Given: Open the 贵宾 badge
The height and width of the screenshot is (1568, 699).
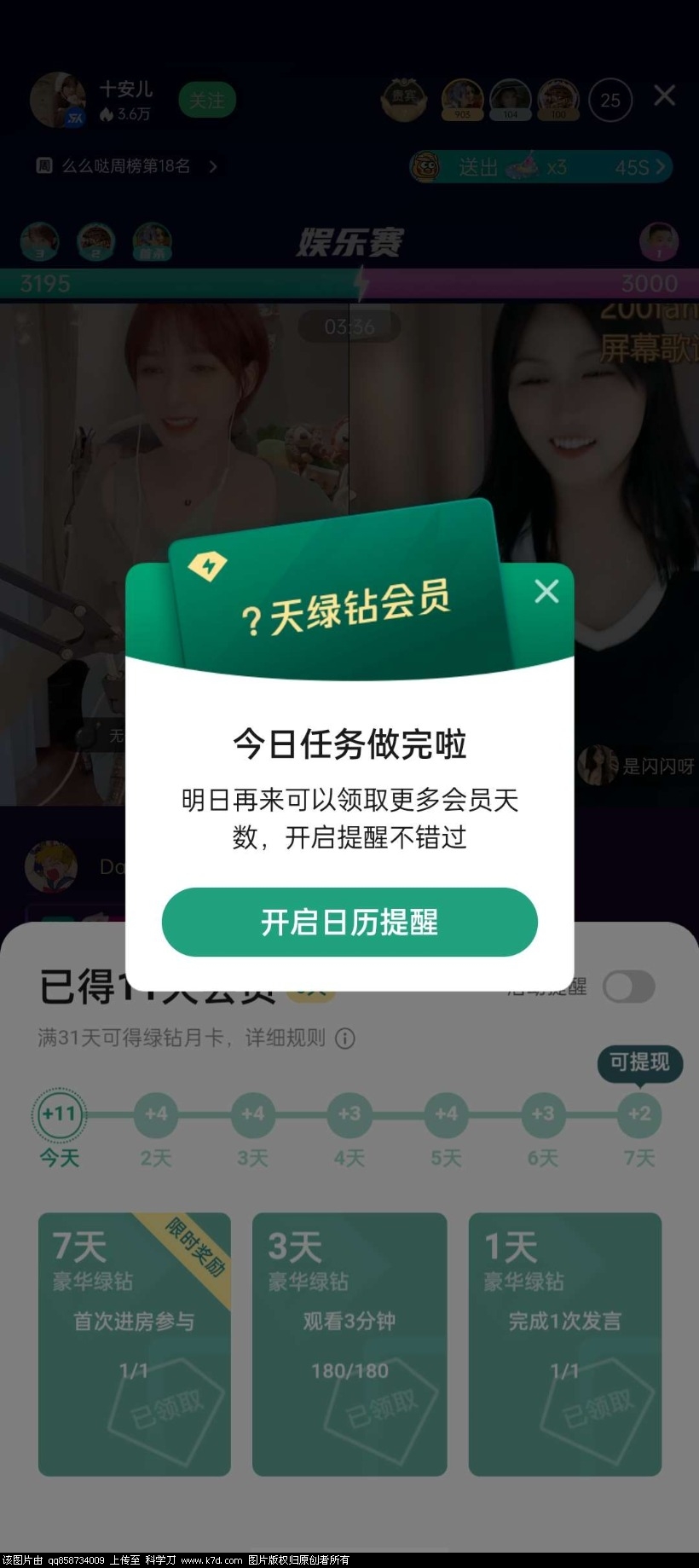Looking at the screenshot, I should [403, 100].
